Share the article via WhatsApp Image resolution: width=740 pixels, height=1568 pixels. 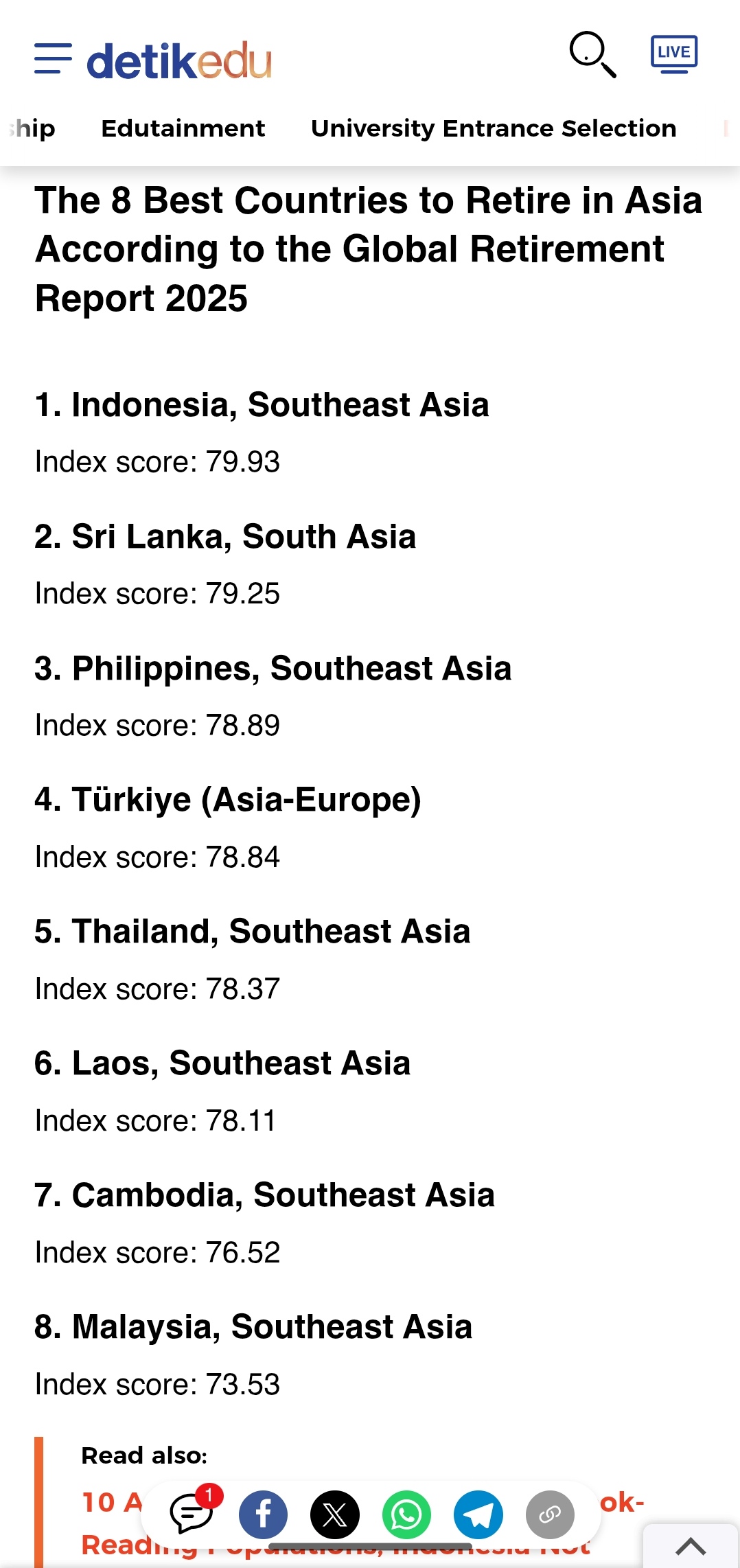click(406, 1514)
